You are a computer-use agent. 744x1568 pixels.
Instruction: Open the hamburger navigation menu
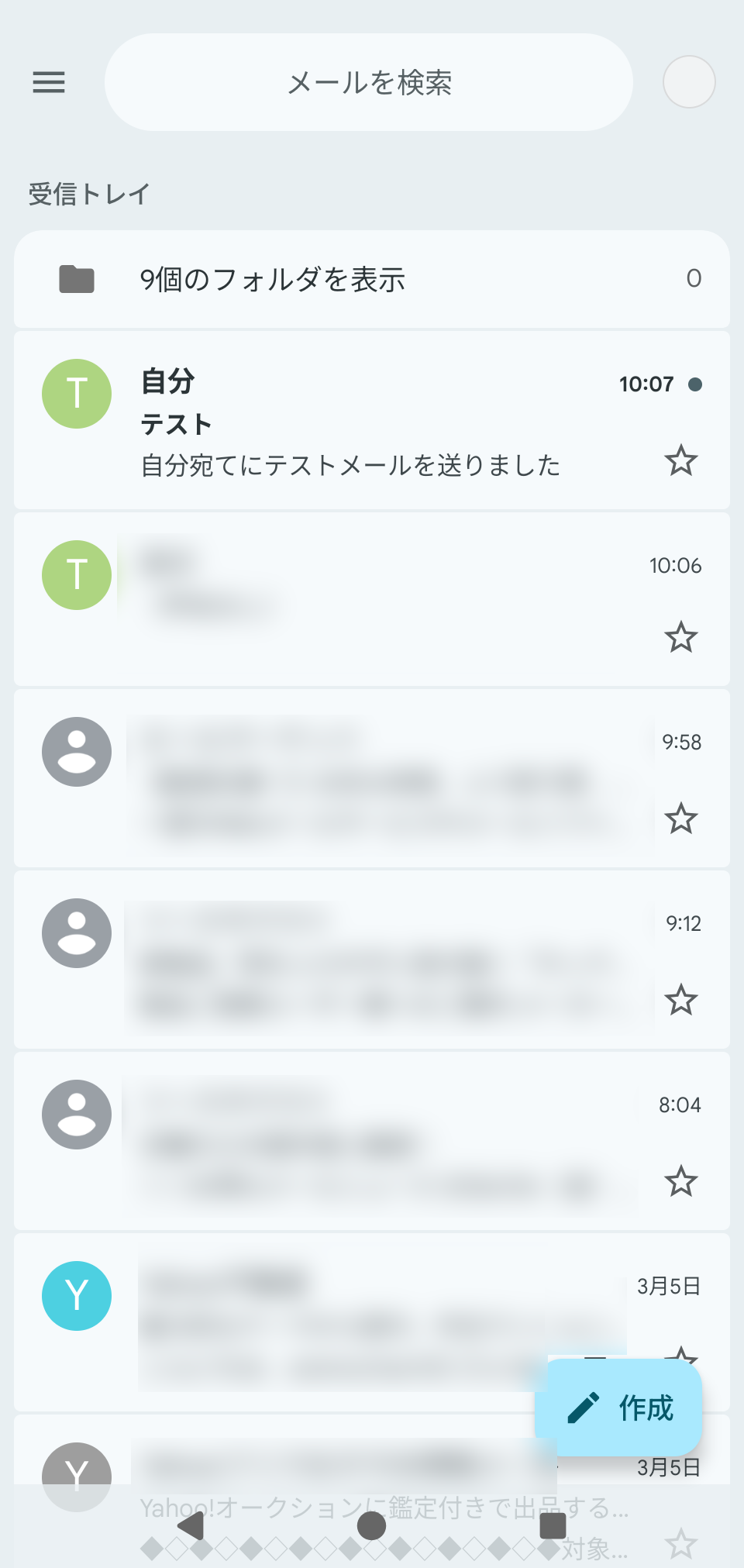tap(49, 82)
